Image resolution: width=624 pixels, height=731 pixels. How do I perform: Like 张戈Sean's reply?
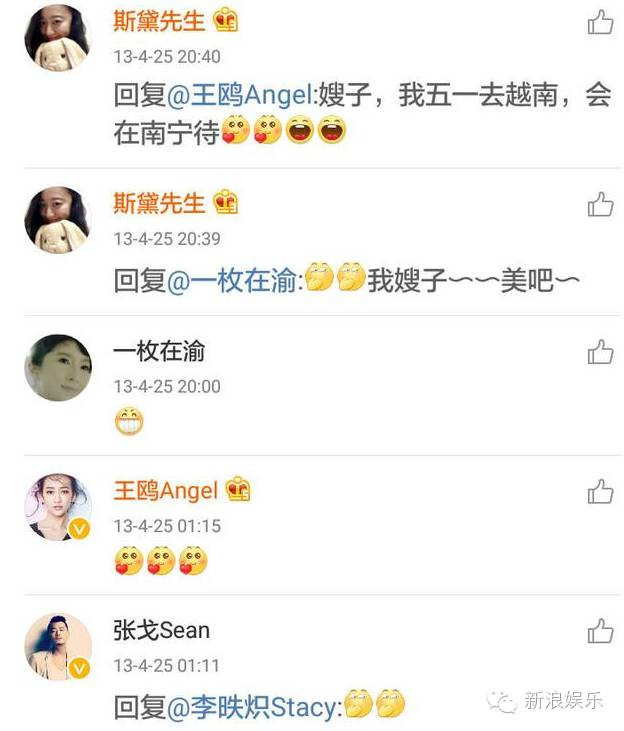(600, 630)
